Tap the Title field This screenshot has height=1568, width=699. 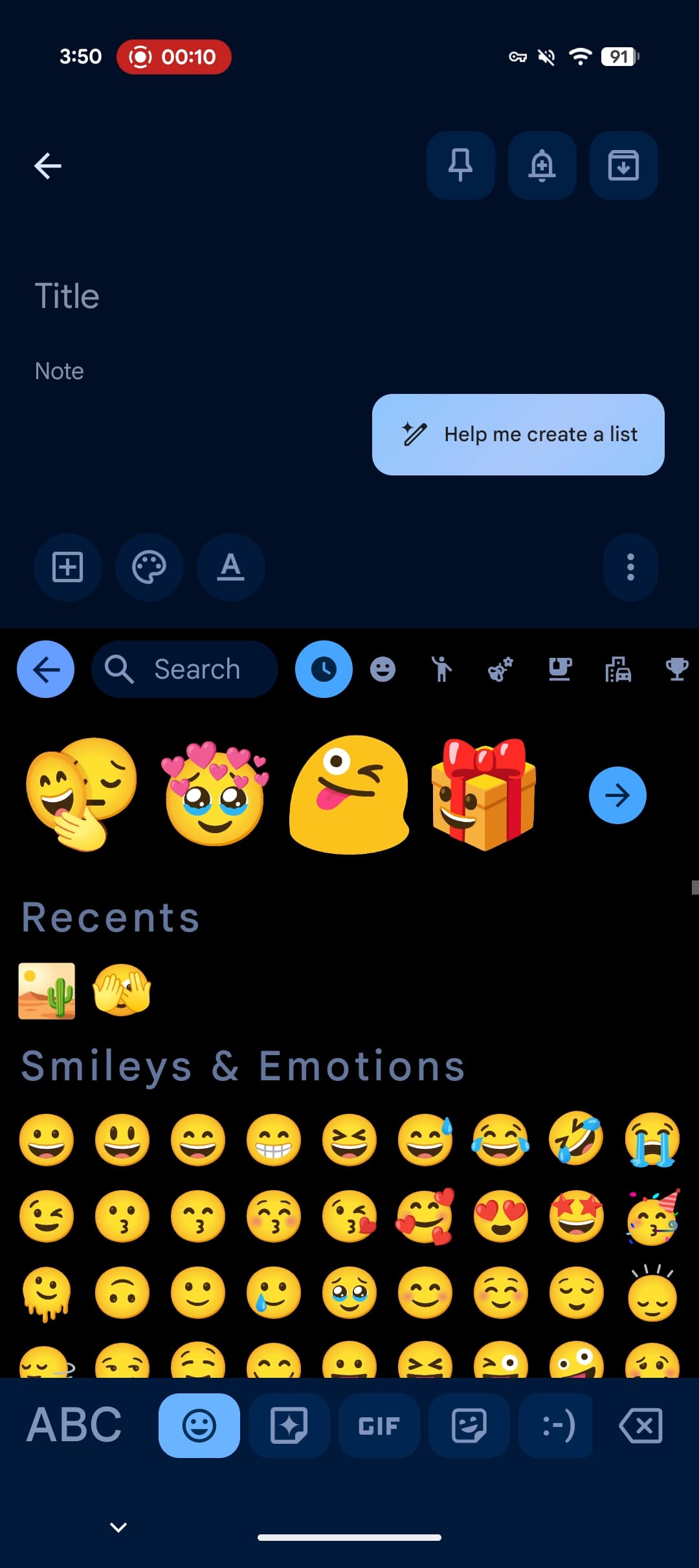[349, 296]
